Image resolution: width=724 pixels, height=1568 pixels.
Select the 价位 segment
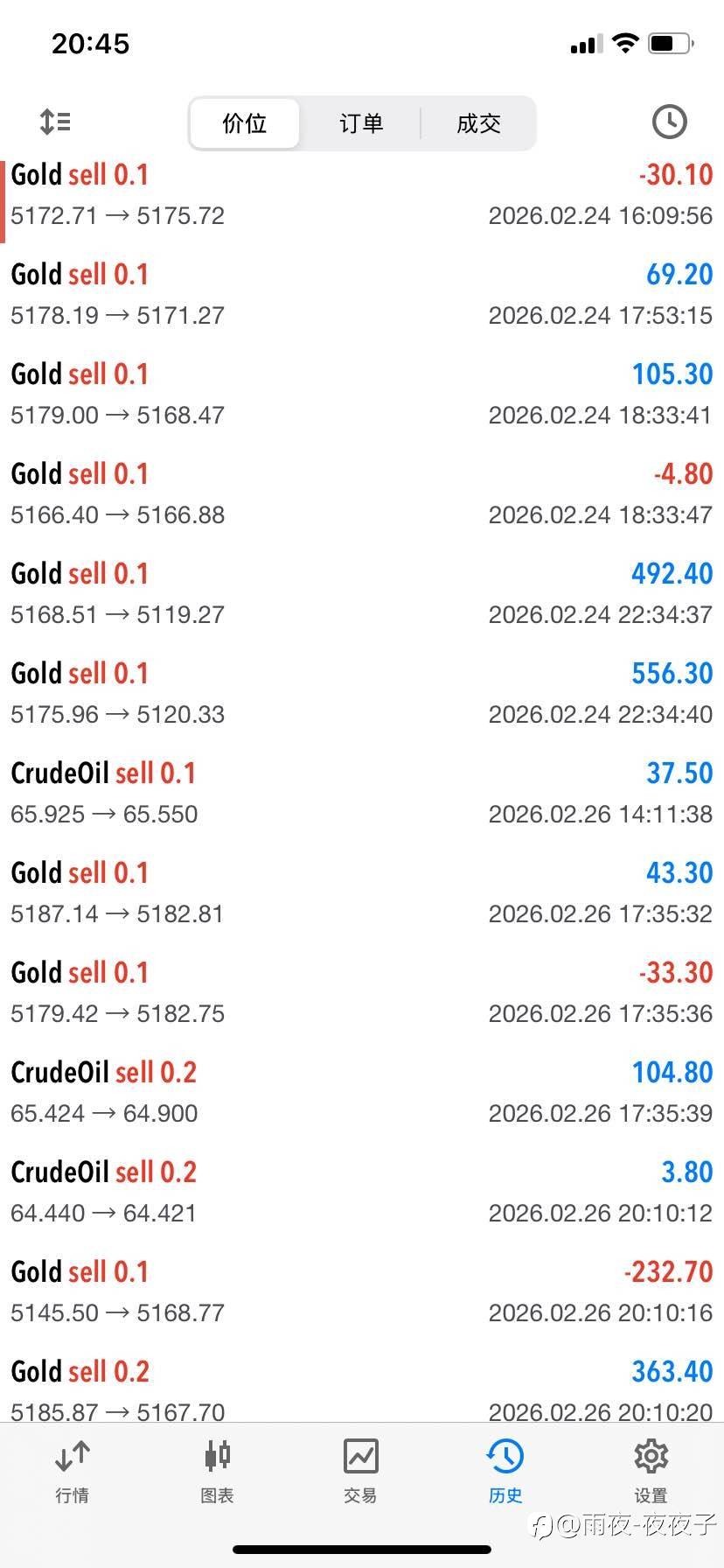[245, 123]
